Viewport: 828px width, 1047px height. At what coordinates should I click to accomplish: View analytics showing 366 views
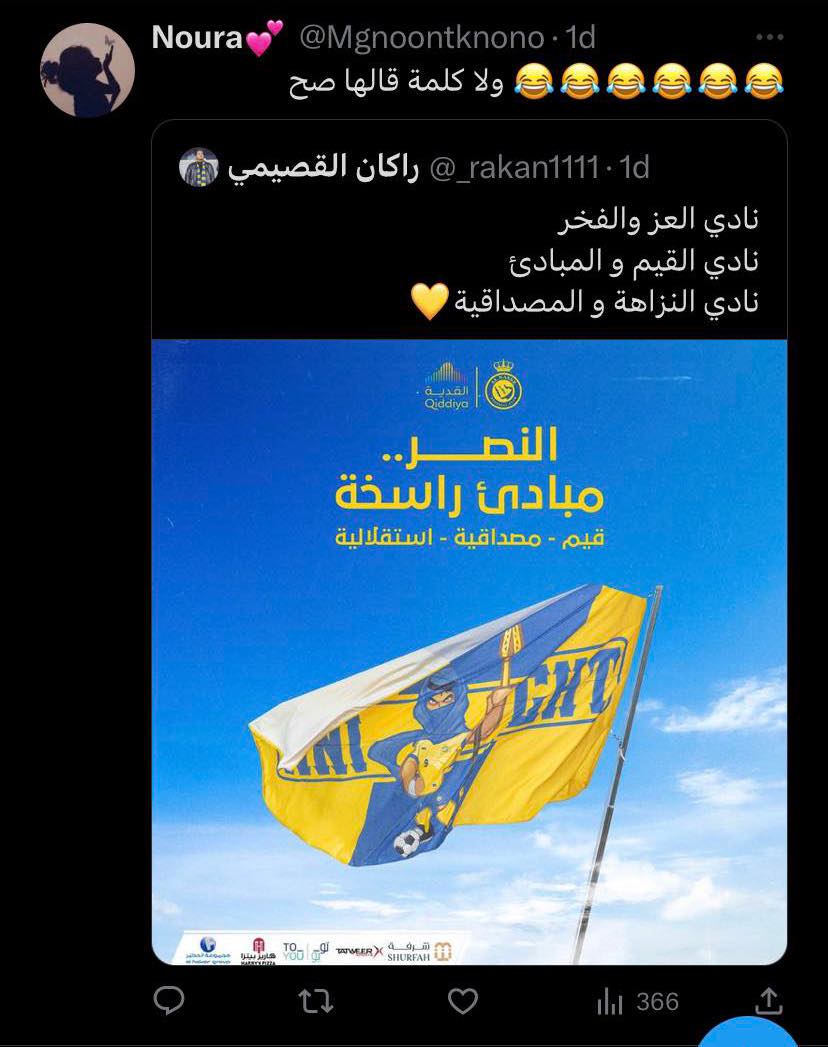tap(637, 1001)
